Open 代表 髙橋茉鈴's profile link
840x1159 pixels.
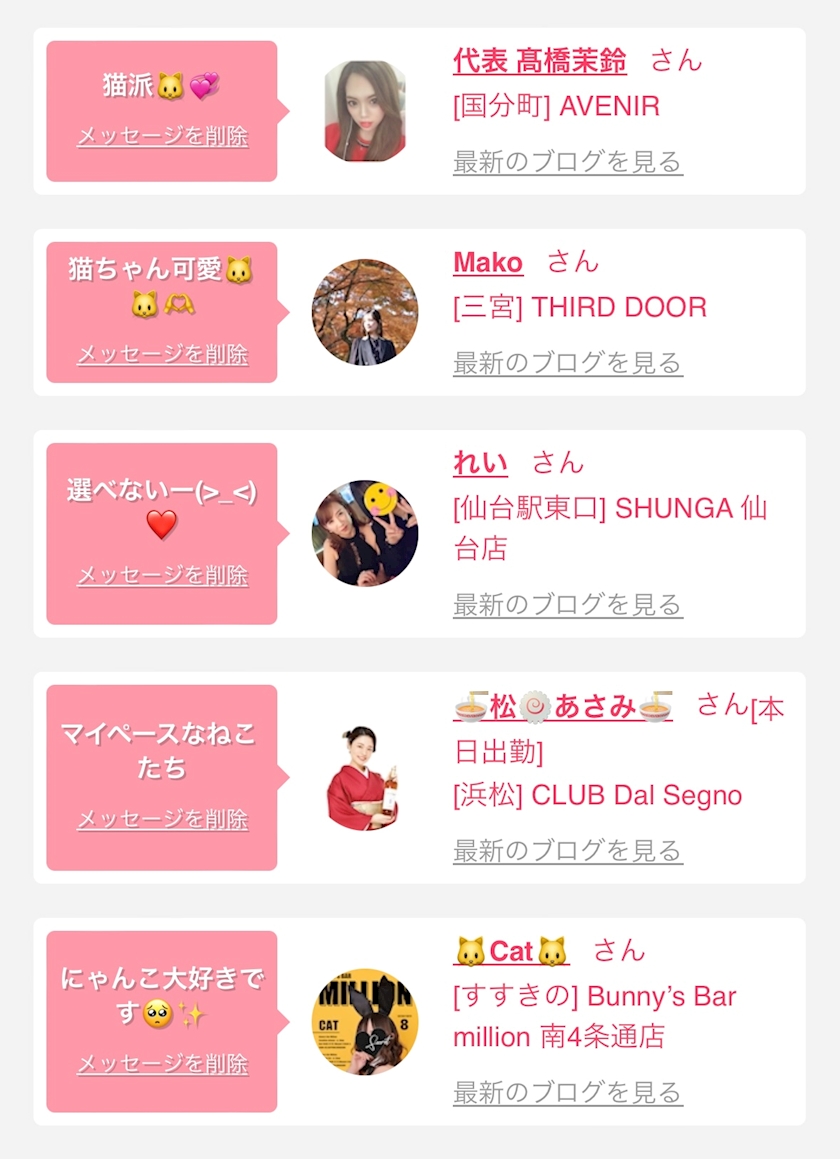540,61
